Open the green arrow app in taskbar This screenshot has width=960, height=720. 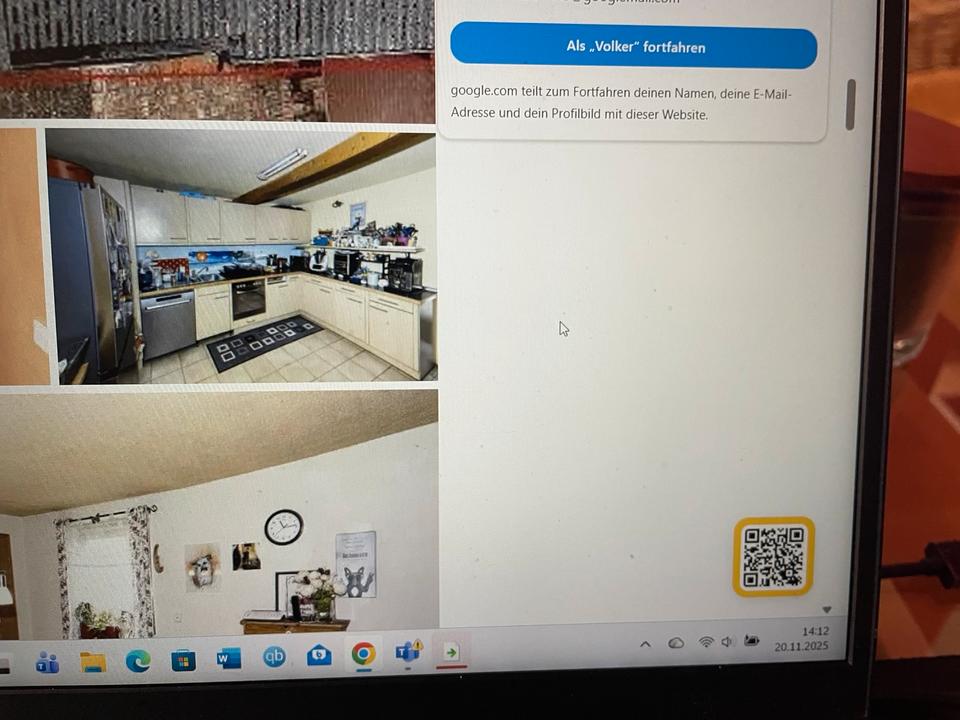452,652
